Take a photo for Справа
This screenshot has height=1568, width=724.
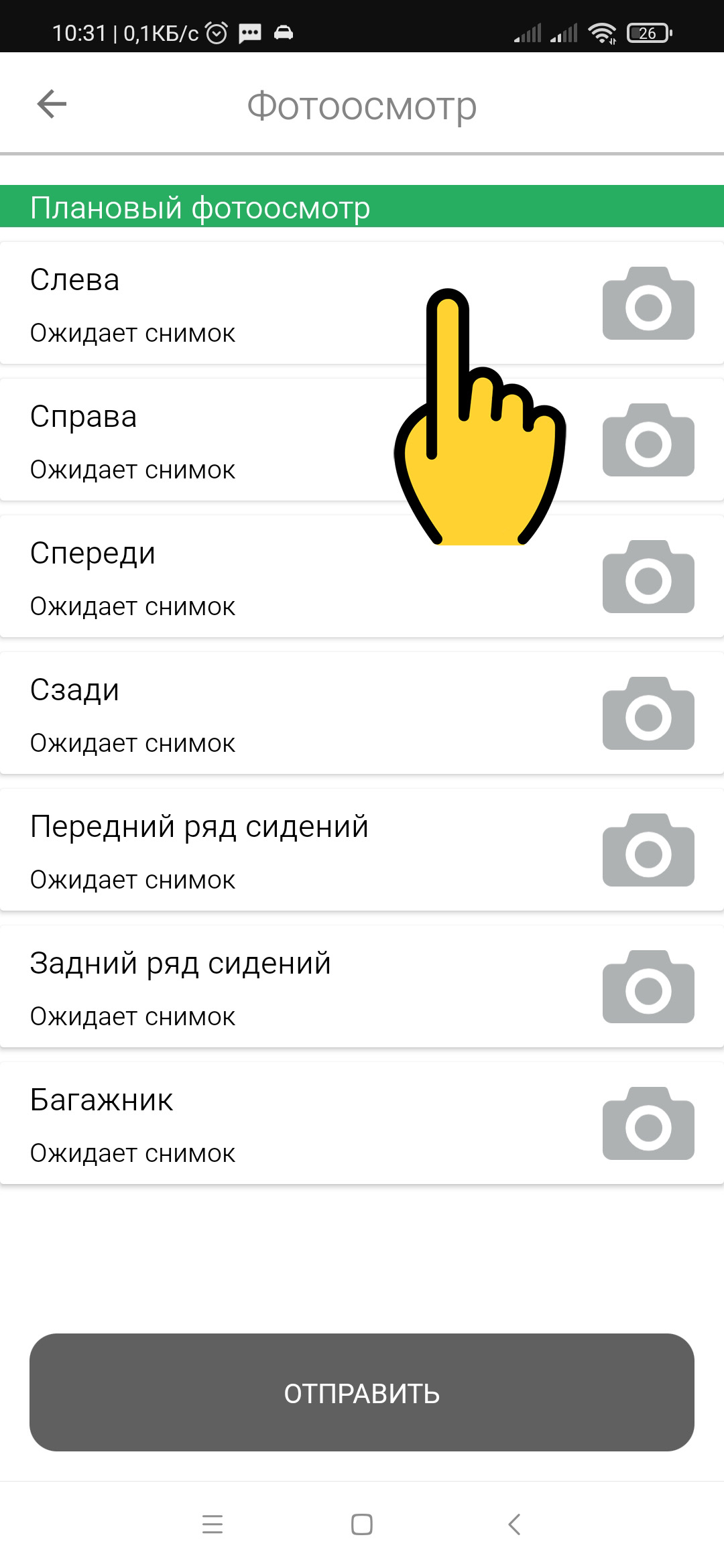648,440
